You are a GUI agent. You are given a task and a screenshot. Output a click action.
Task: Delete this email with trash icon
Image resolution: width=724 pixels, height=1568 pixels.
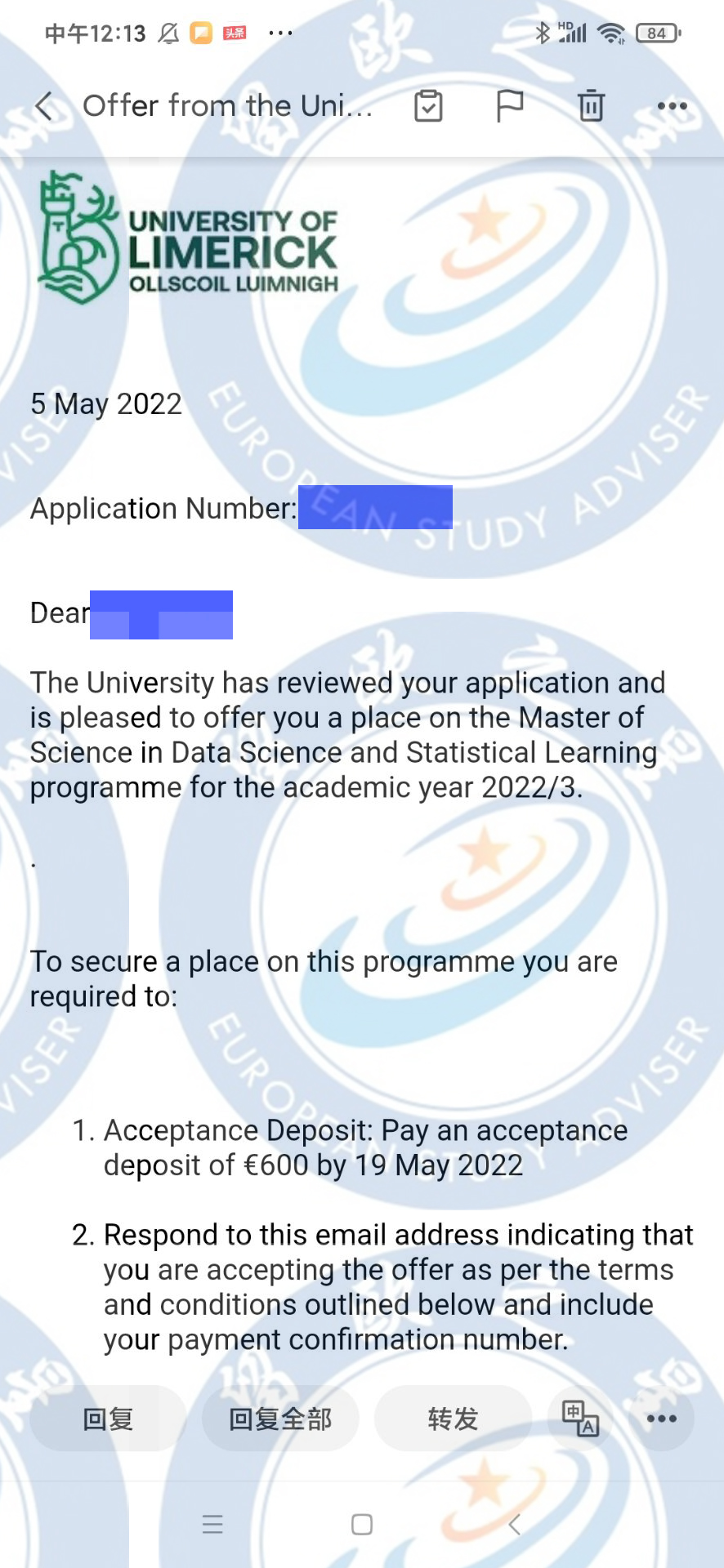tap(591, 106)
